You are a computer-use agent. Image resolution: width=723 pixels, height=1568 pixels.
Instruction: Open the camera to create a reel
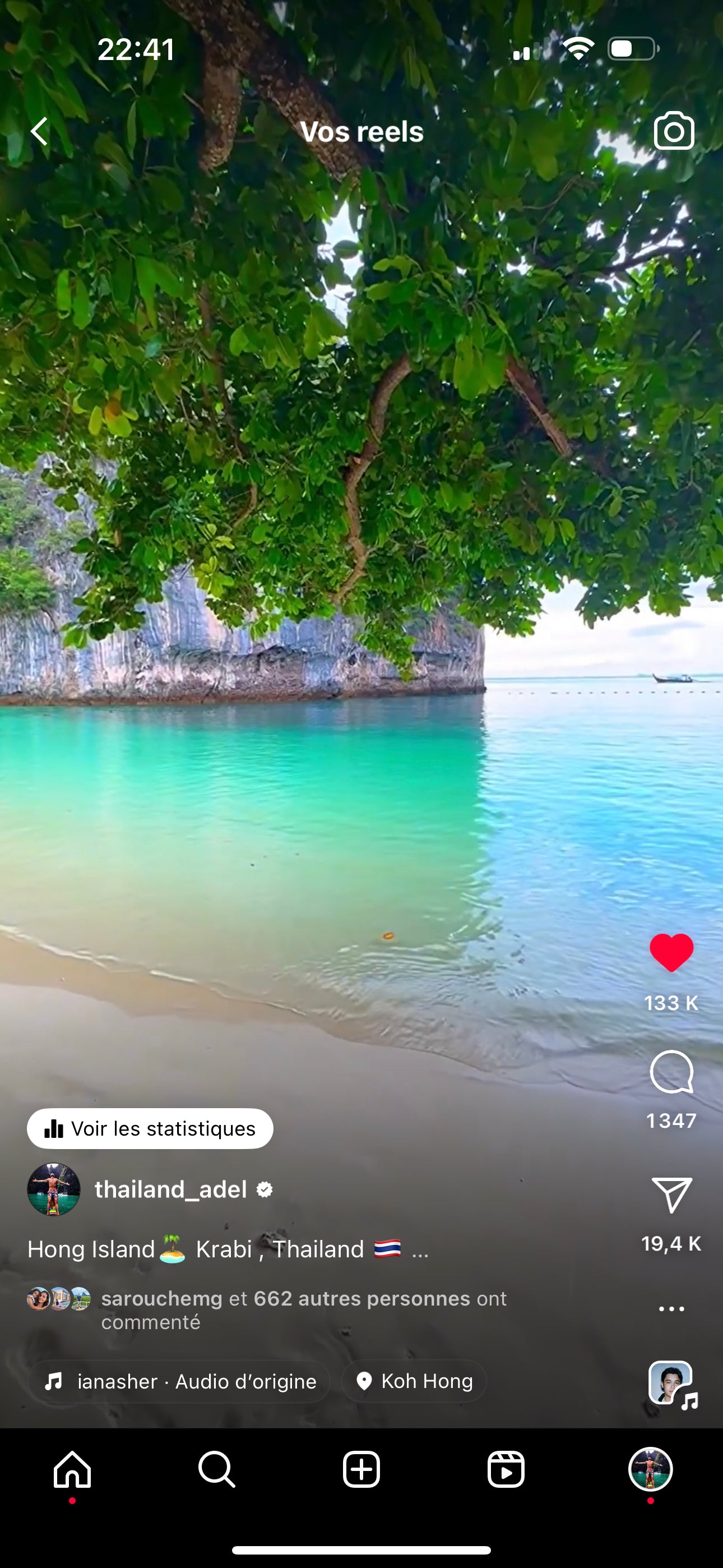(x=674, y=131)
